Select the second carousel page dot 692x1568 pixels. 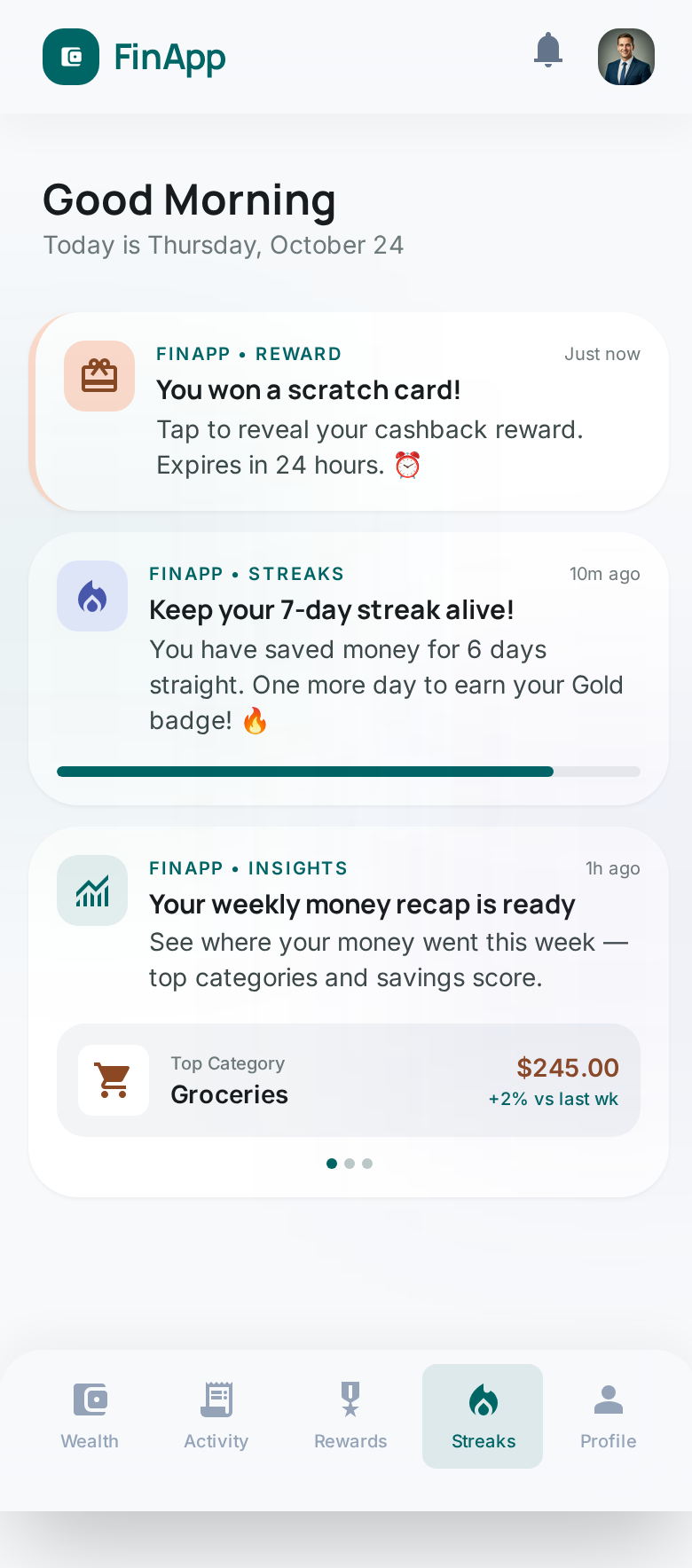(349, 1163)
